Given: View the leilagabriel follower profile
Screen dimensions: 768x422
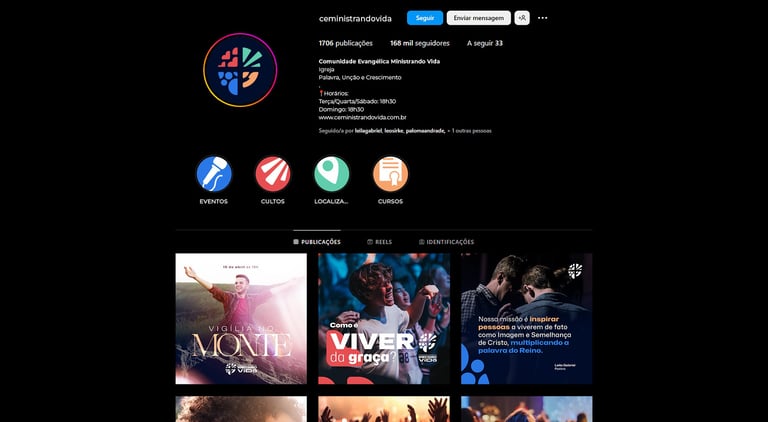Looking at the screenshot, I should click(x=368, y=131).
